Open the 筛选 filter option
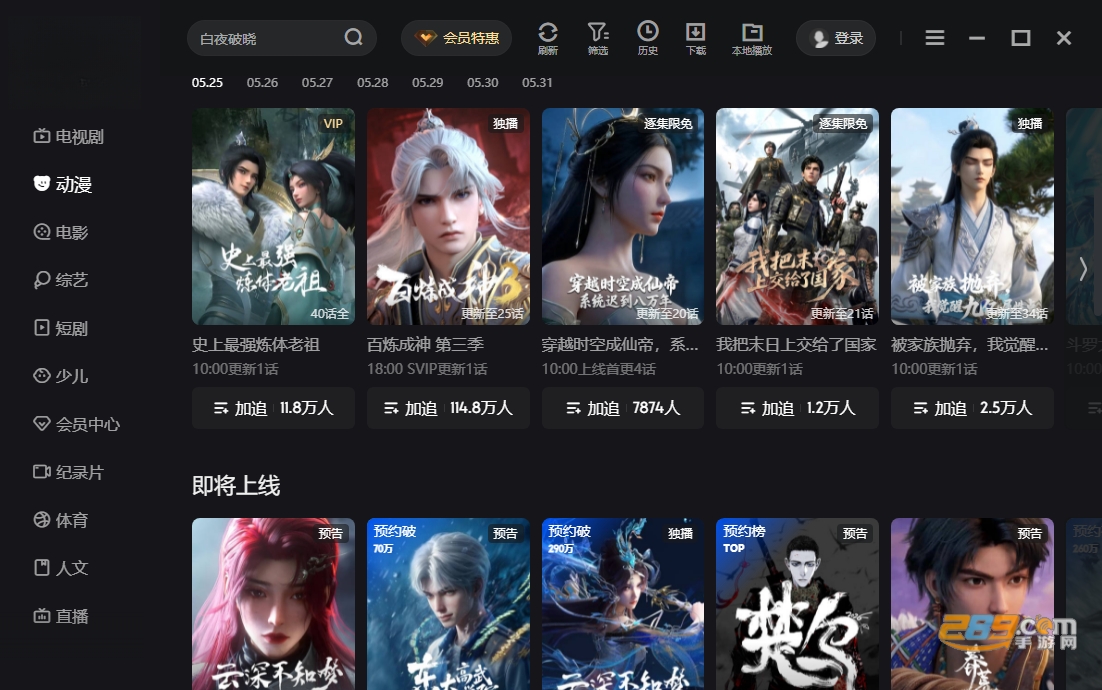The width and height of the screenshot is (1102, 690). [597, 38]
